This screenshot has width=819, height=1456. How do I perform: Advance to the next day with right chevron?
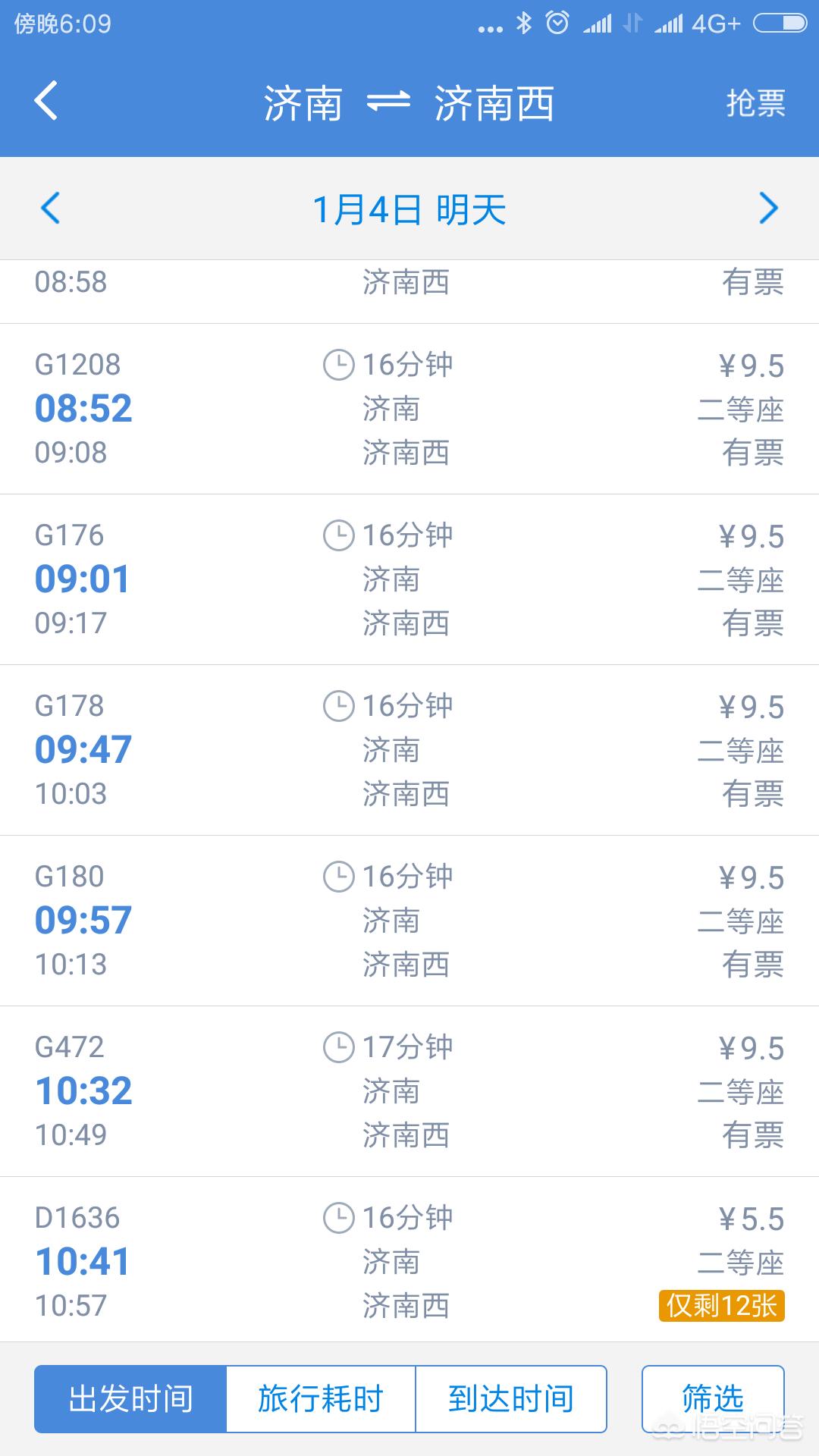[768, 207]
